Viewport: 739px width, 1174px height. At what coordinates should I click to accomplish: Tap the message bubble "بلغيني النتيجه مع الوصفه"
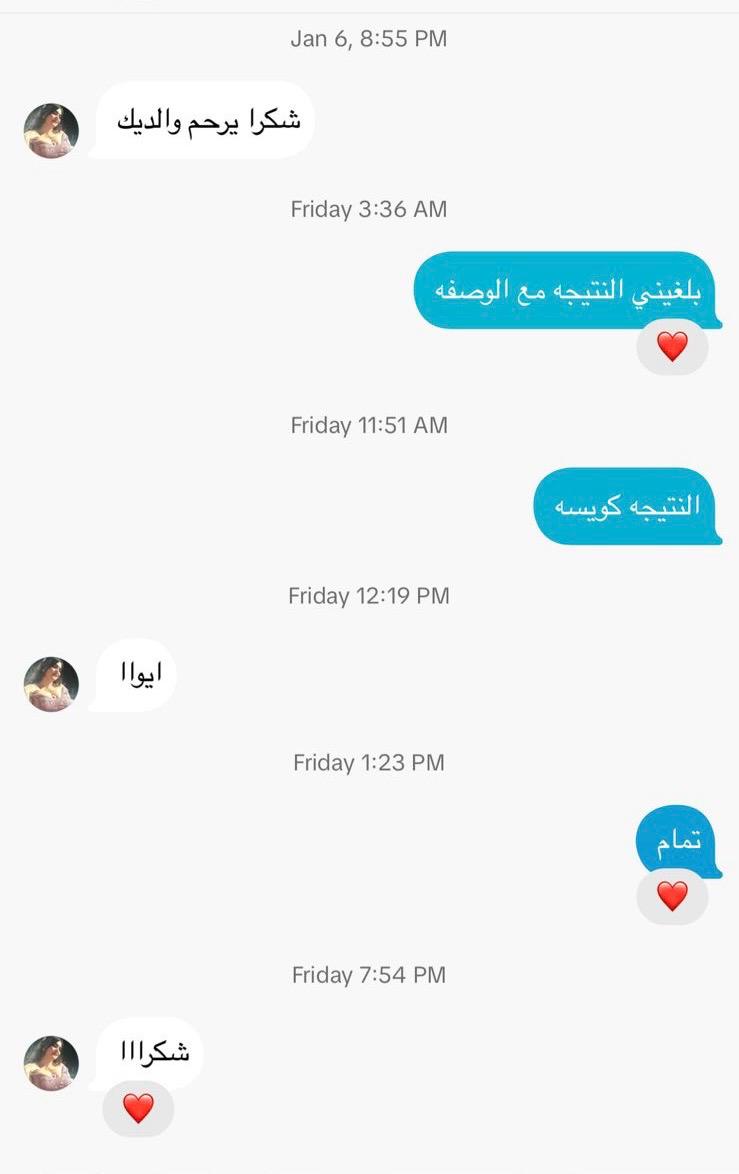567,290
